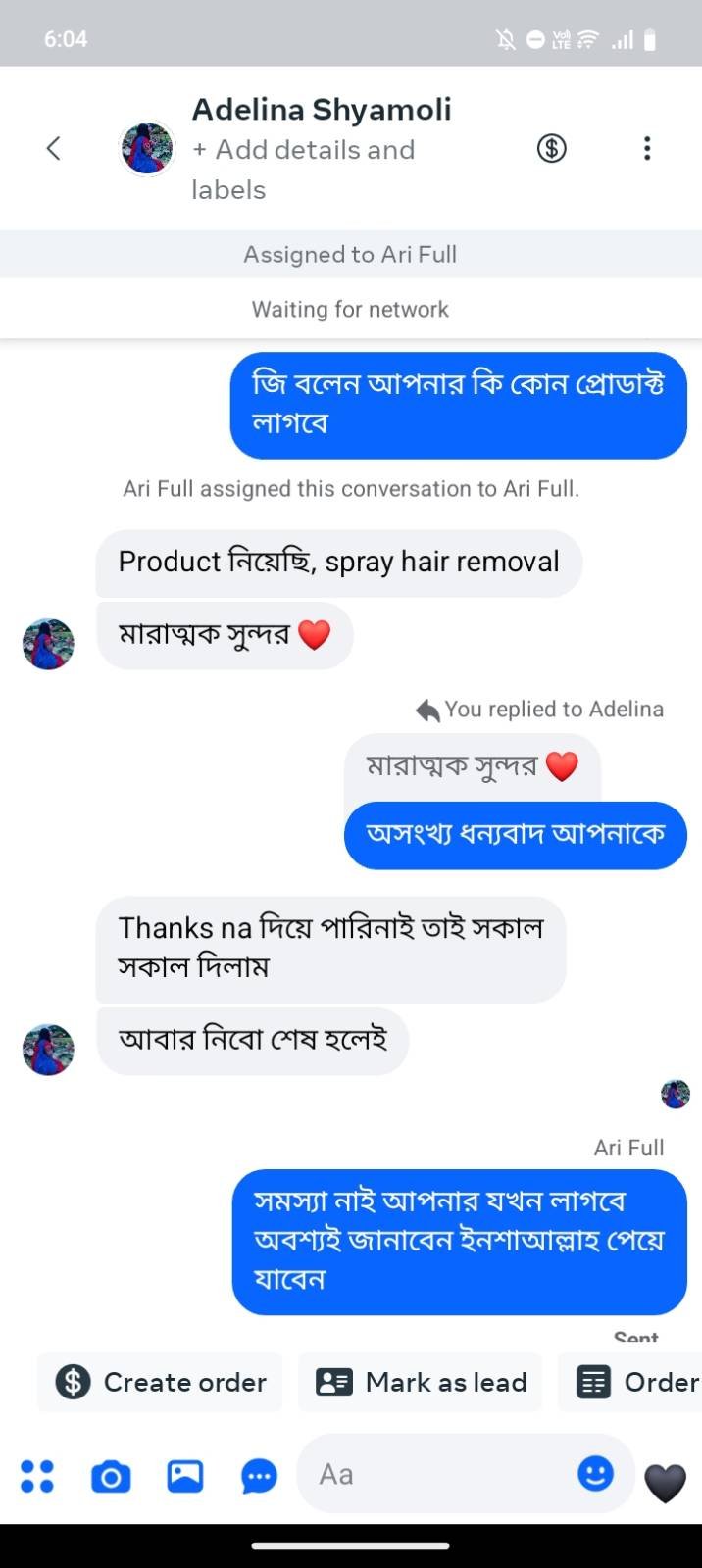Open saved replies chat bubble icon
This screenshot has height=1568, width=702.
259,1475
